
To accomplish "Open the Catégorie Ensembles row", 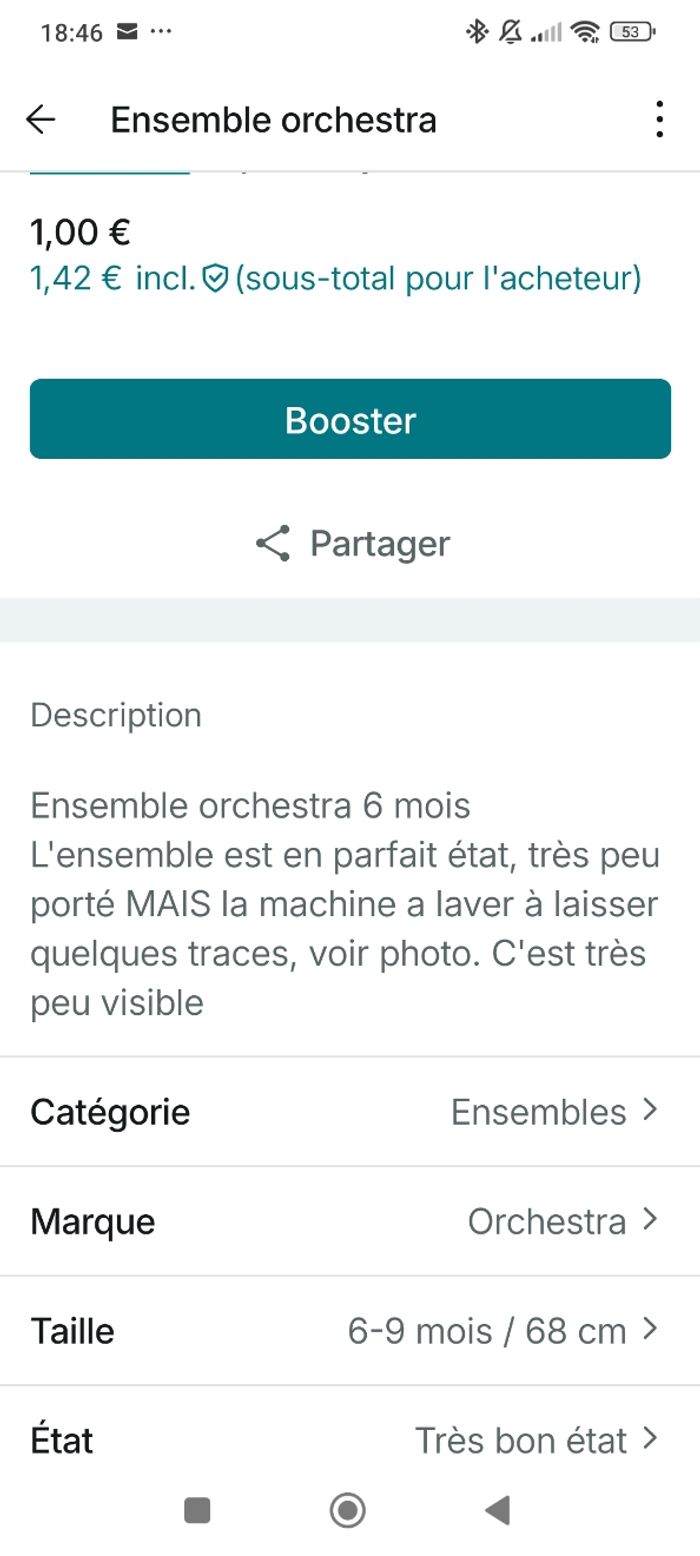I will [350, 1112].
